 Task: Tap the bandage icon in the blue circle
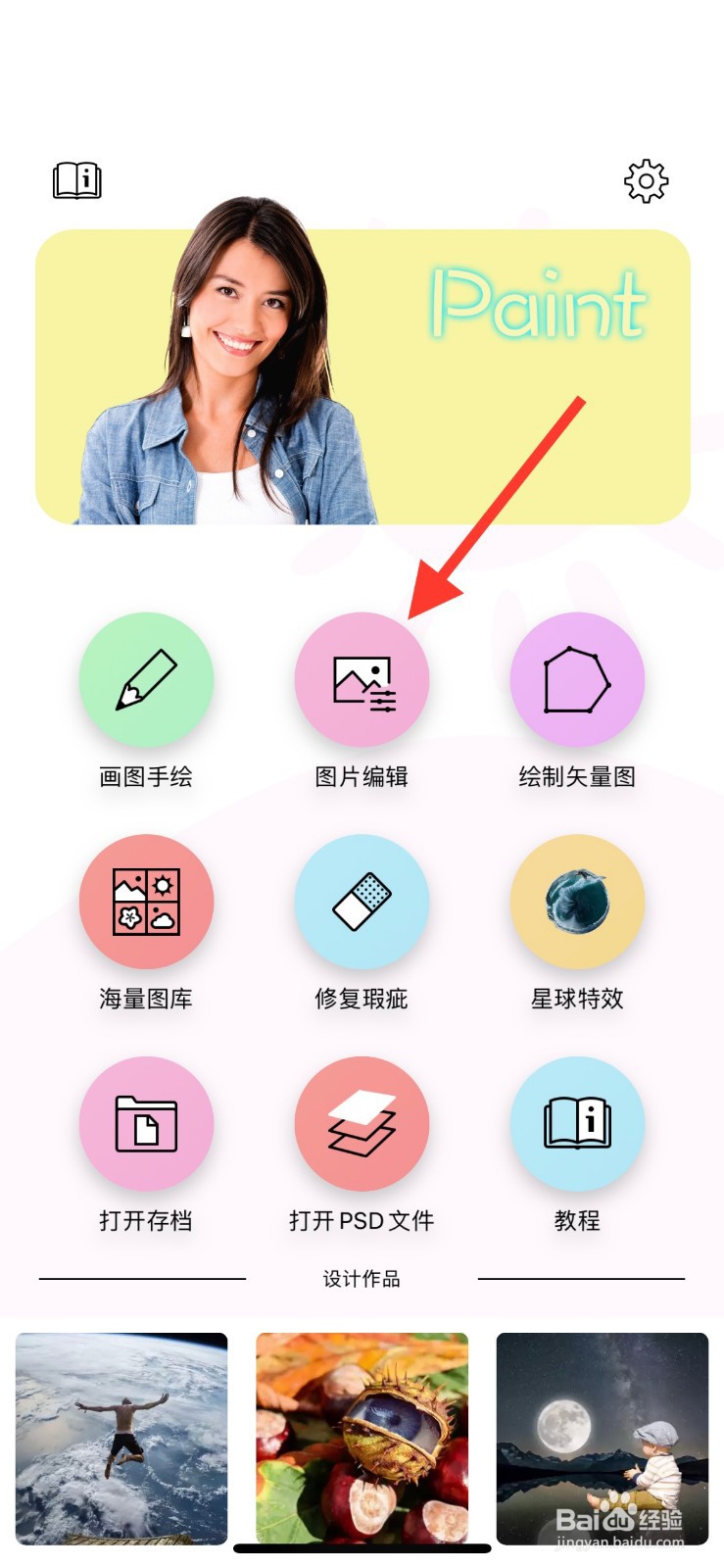[x=362, y=902]
